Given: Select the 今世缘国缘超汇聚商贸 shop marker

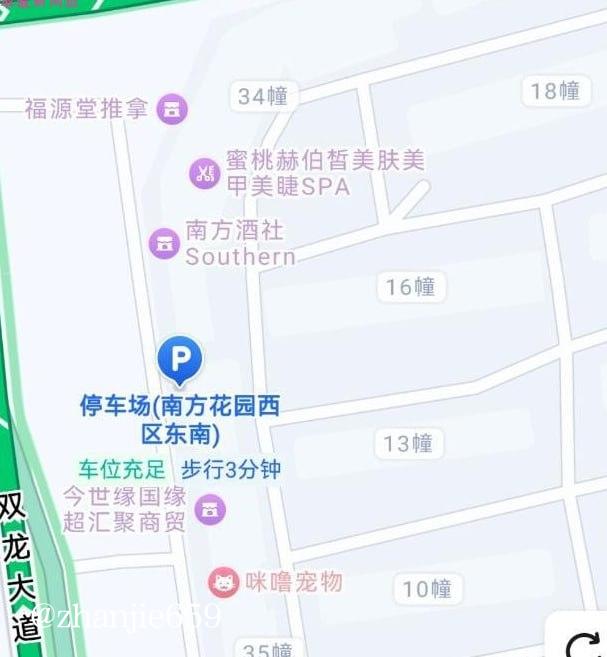Looking at the screenshot, I should click(210, 509).
